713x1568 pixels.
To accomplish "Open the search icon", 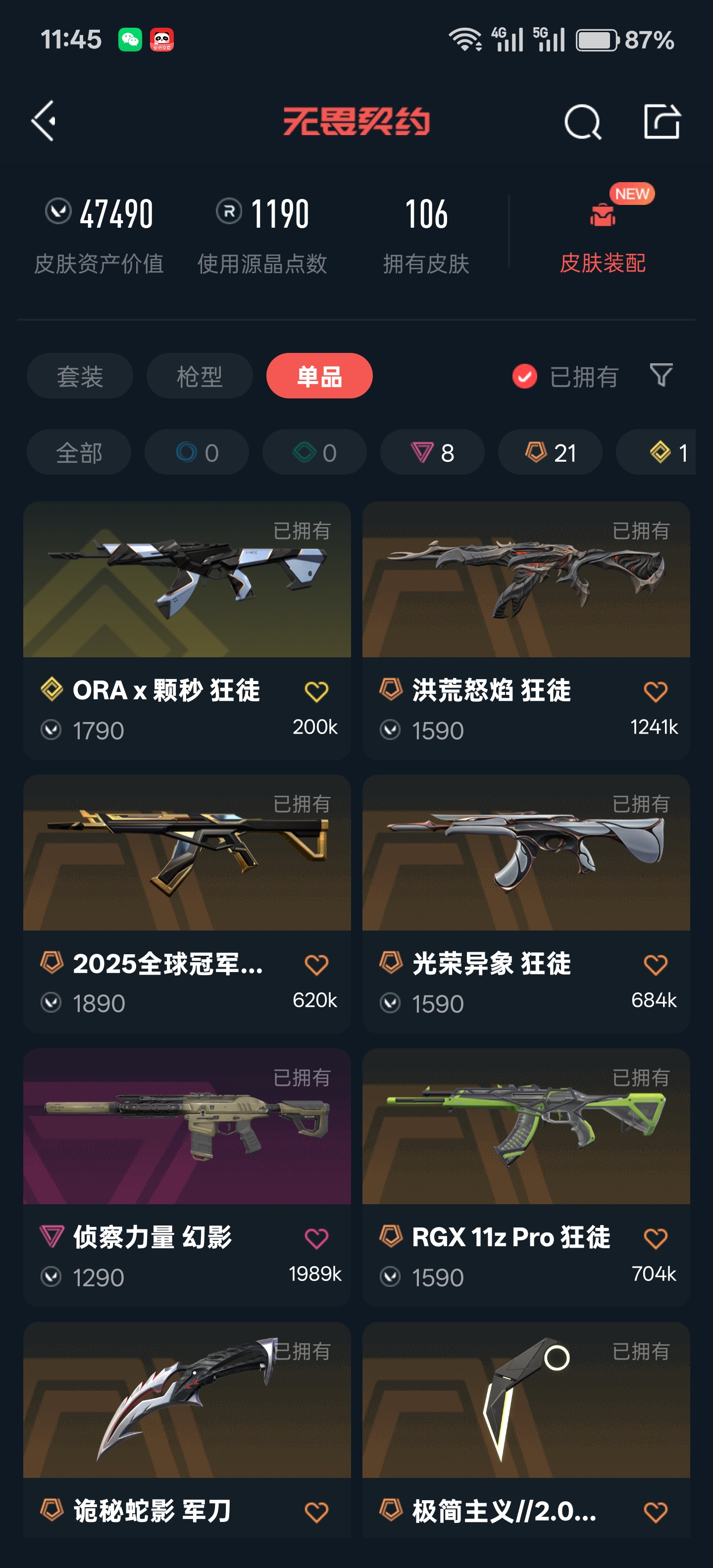I will point(582,122).
